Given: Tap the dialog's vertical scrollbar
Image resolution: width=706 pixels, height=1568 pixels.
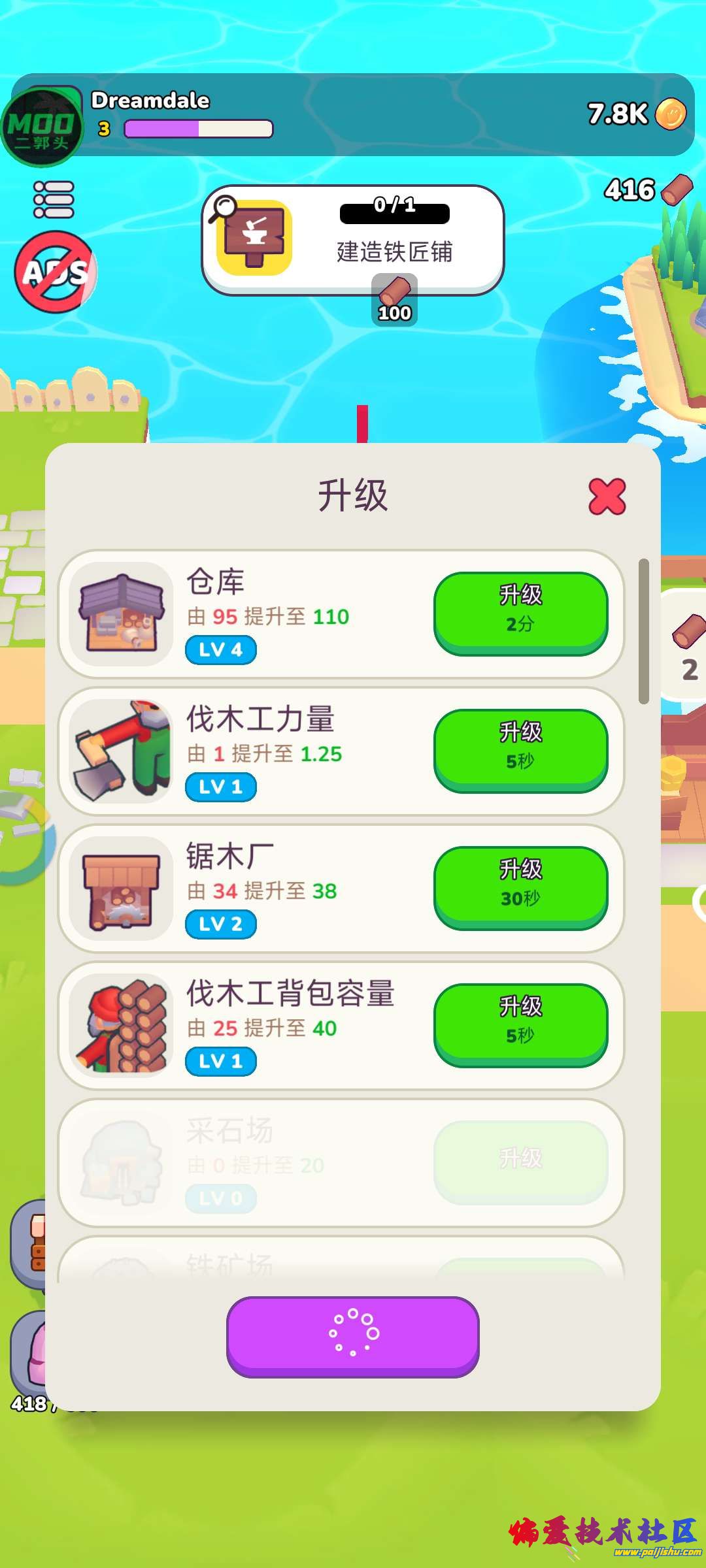Looking at the screenshot, I should pos(642,627).
